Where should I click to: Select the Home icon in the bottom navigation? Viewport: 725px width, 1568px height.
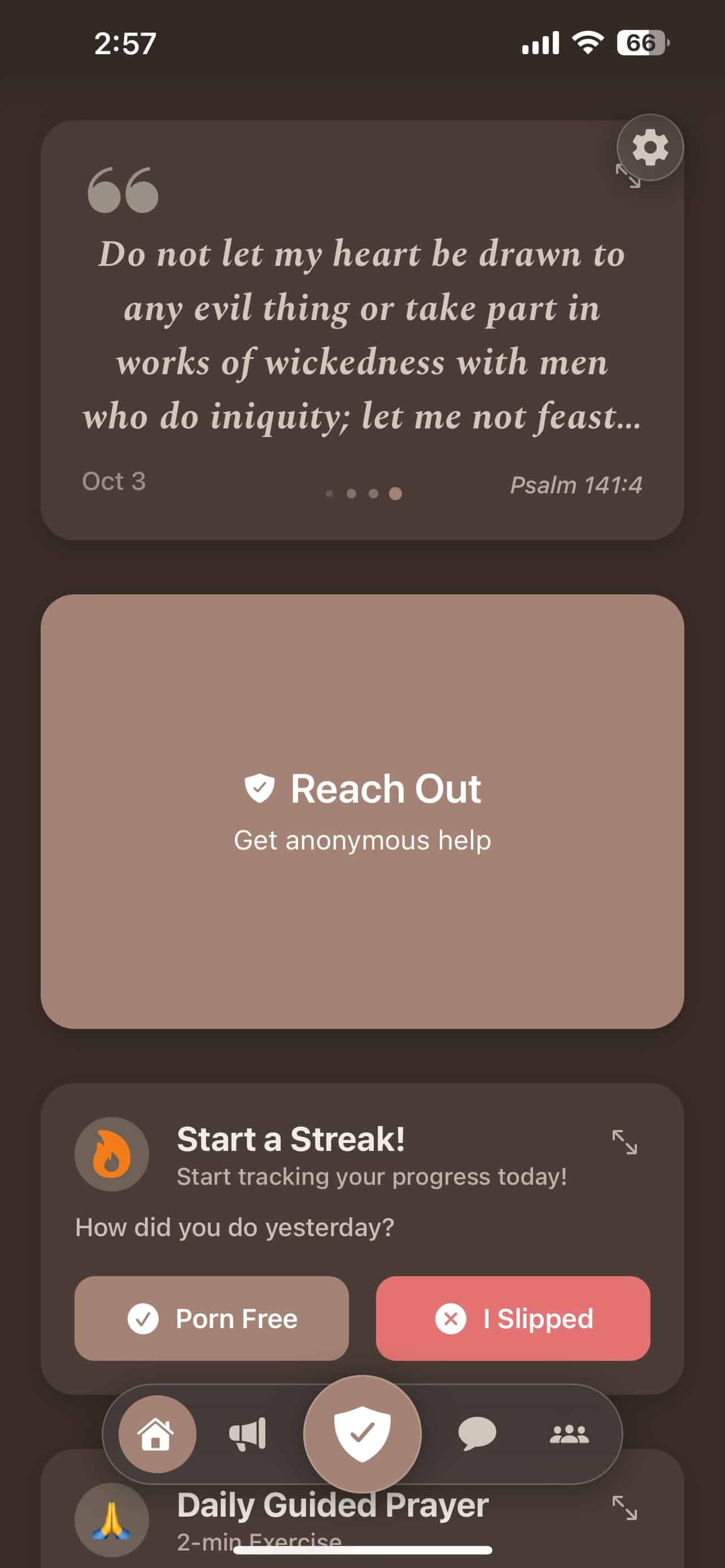coord(156,1435)
